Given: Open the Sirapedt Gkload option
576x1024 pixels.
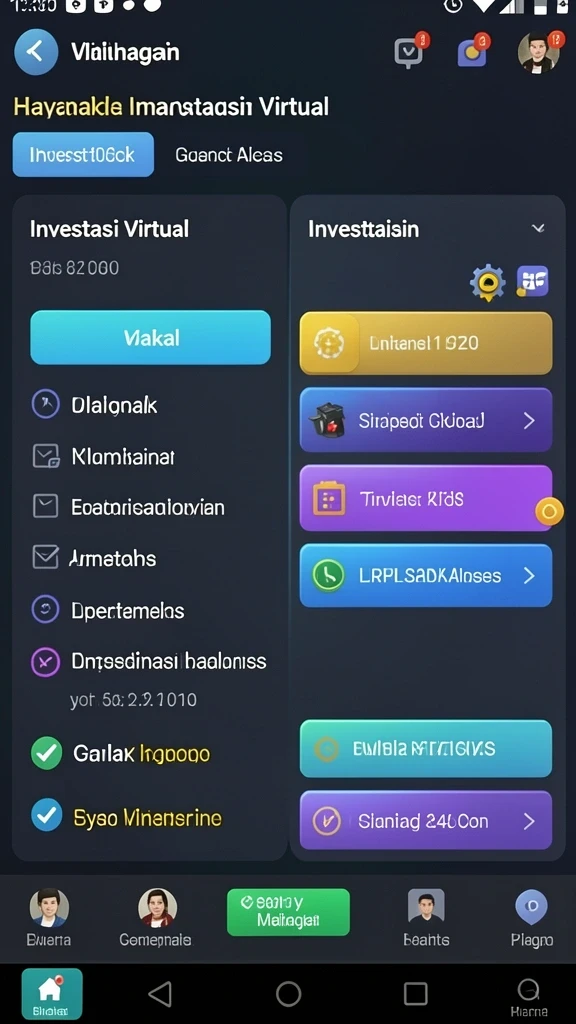Looking at the screenshot, I should (426, 420).
